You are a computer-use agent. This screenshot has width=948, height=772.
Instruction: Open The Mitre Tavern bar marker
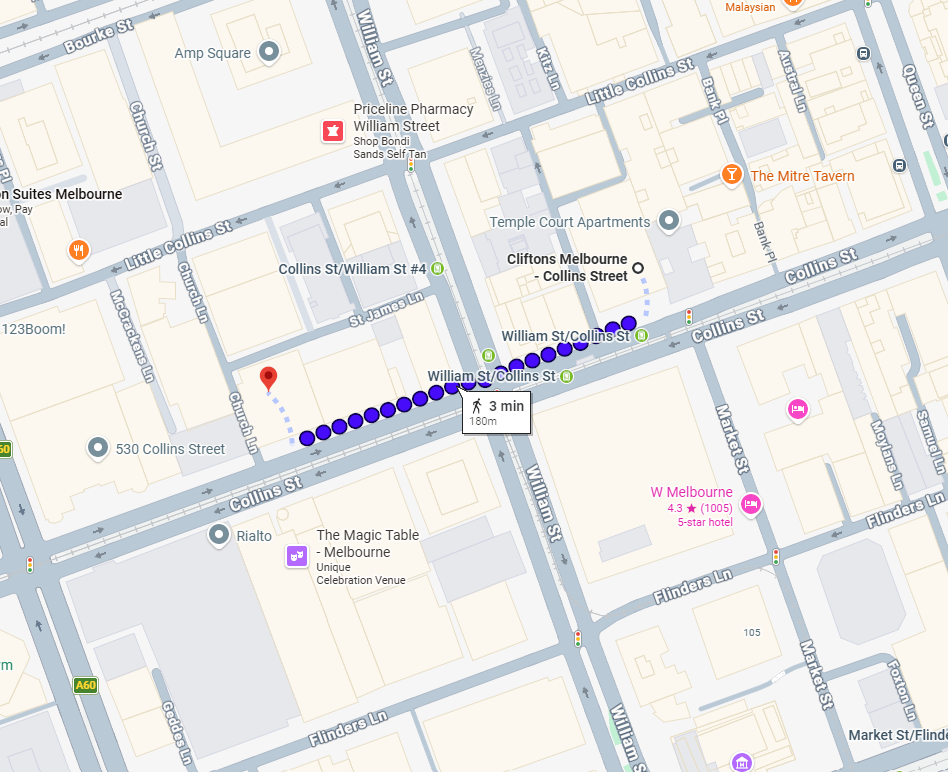(x=732, y=176)
